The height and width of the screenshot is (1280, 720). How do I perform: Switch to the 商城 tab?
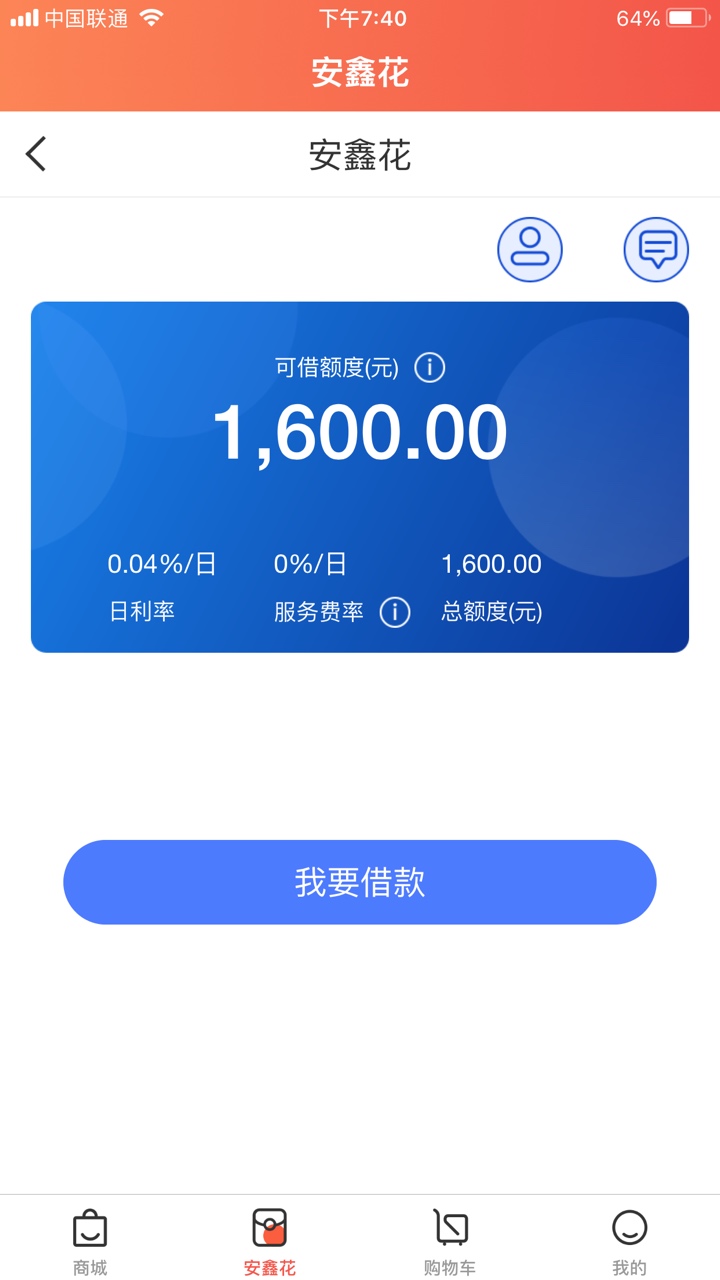(x=90, y=1241)
